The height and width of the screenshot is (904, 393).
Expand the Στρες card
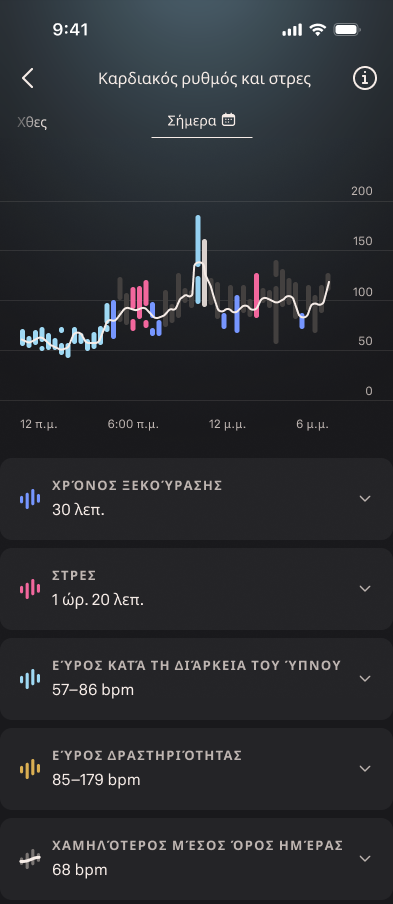click(x=196, y=589)
